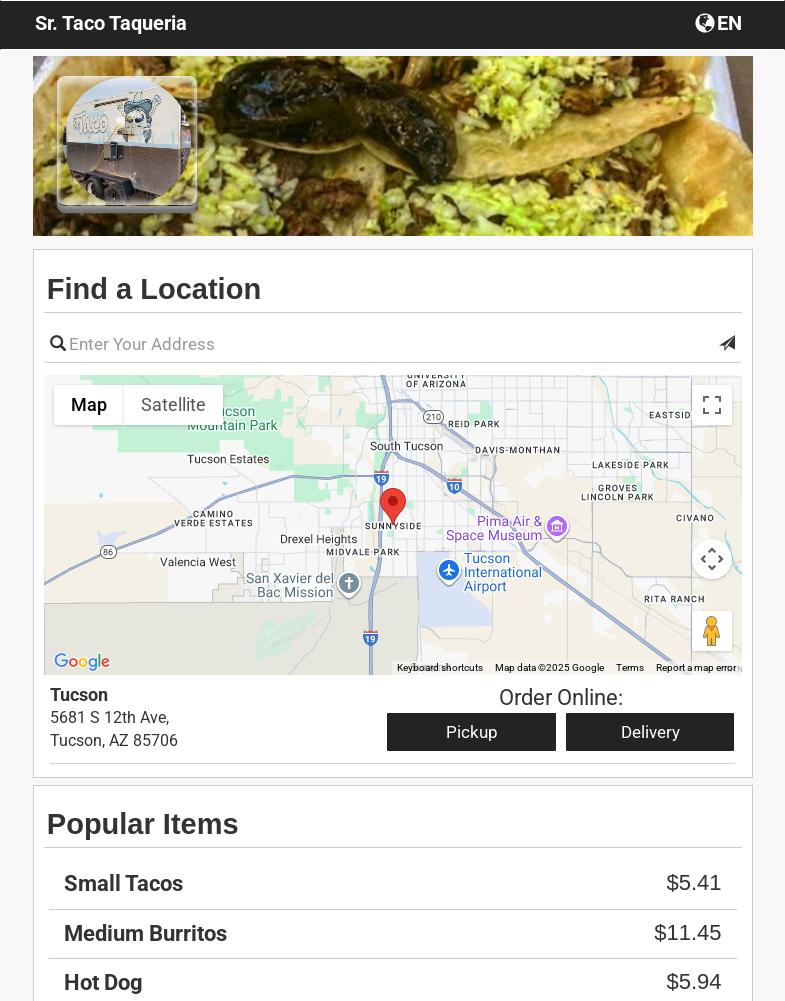The height and width of the screenshot is (1001, 785).
Task: Tap the red location pin on the map
Action: pyautogui.click(x=393, y=504)
